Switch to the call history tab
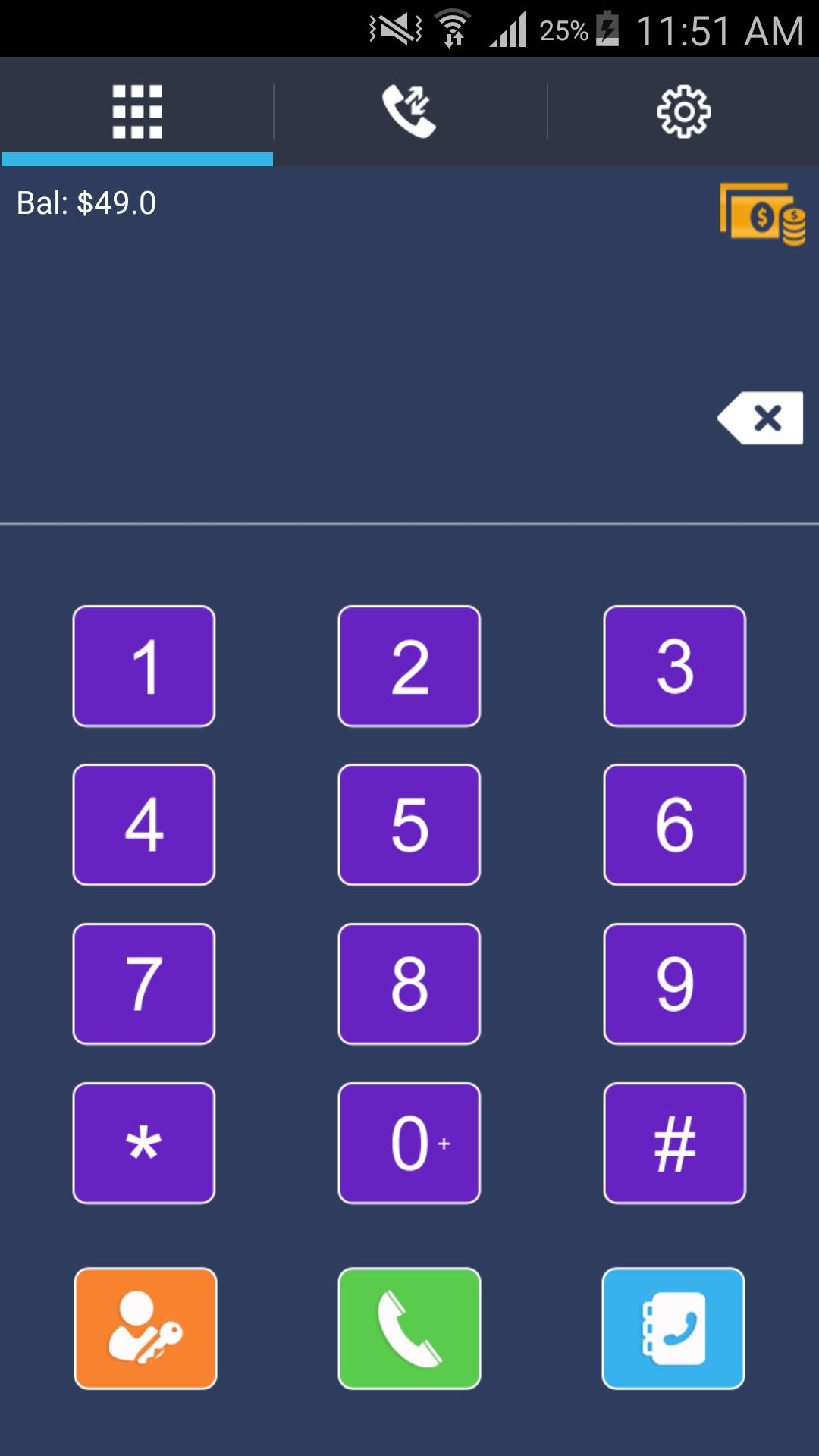This screenshot has height=1456, width=819. 409,111
